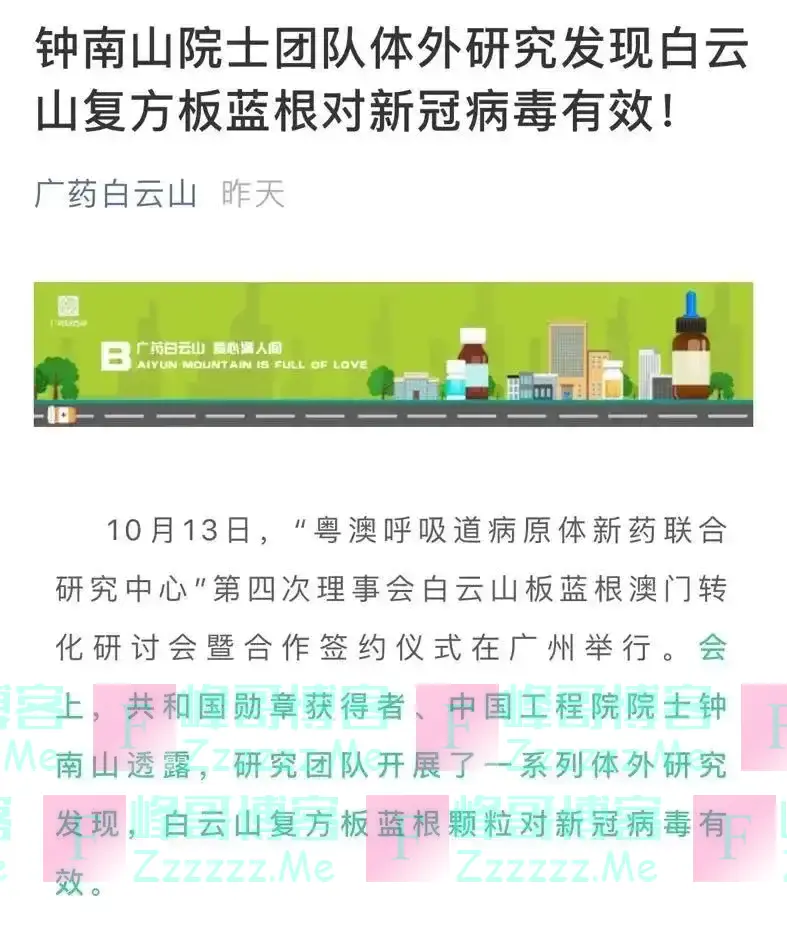
Task: View the green 广药白云山 banner image
Action: pos(393,354)
